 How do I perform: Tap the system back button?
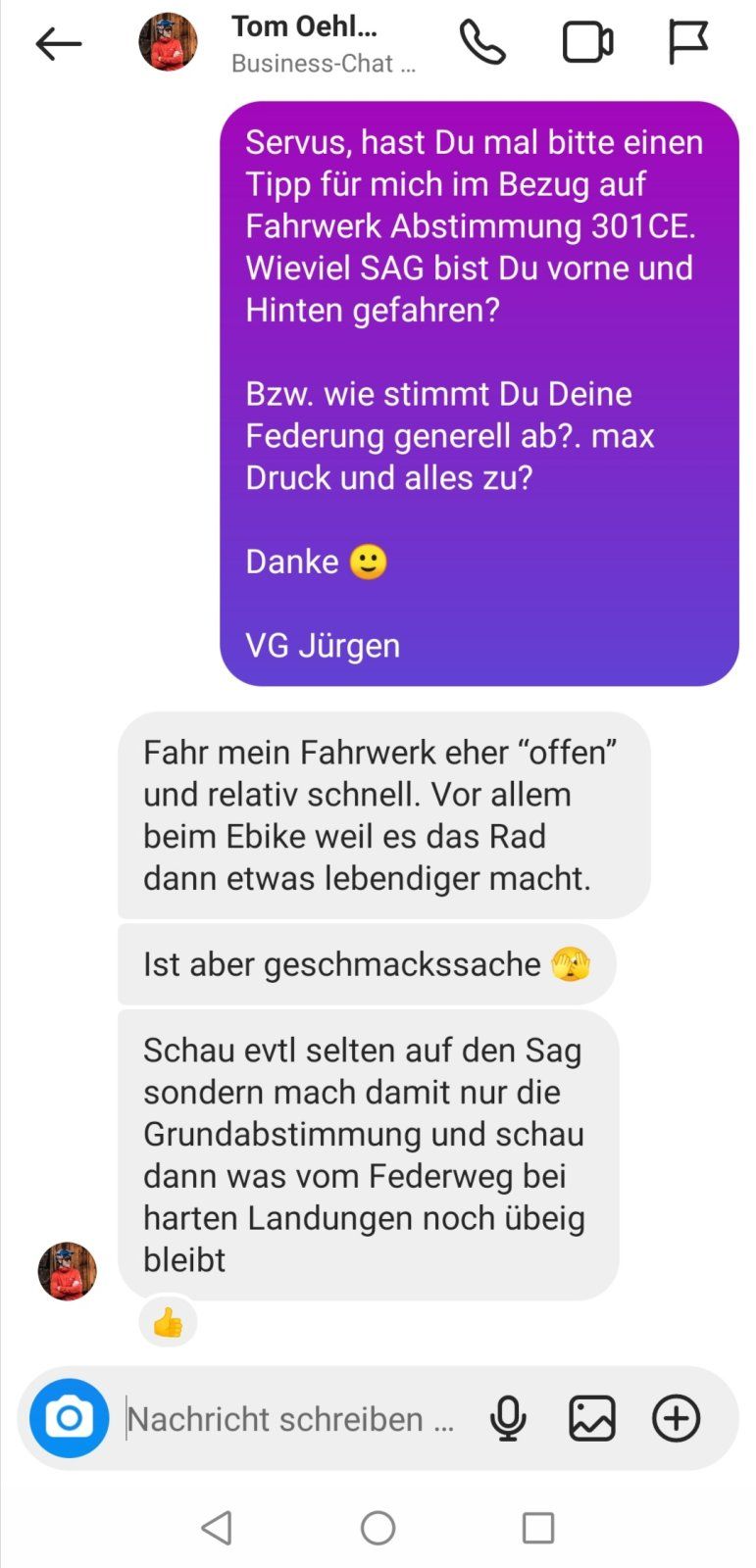[x=217, y=1527]
